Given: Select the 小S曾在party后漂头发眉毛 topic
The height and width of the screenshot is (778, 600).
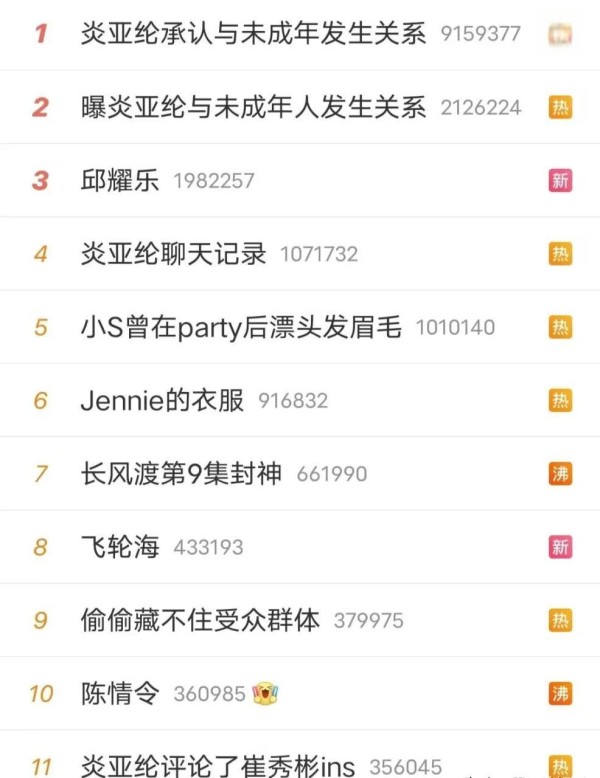Looking at the screenshot, I should pos(240,327).
